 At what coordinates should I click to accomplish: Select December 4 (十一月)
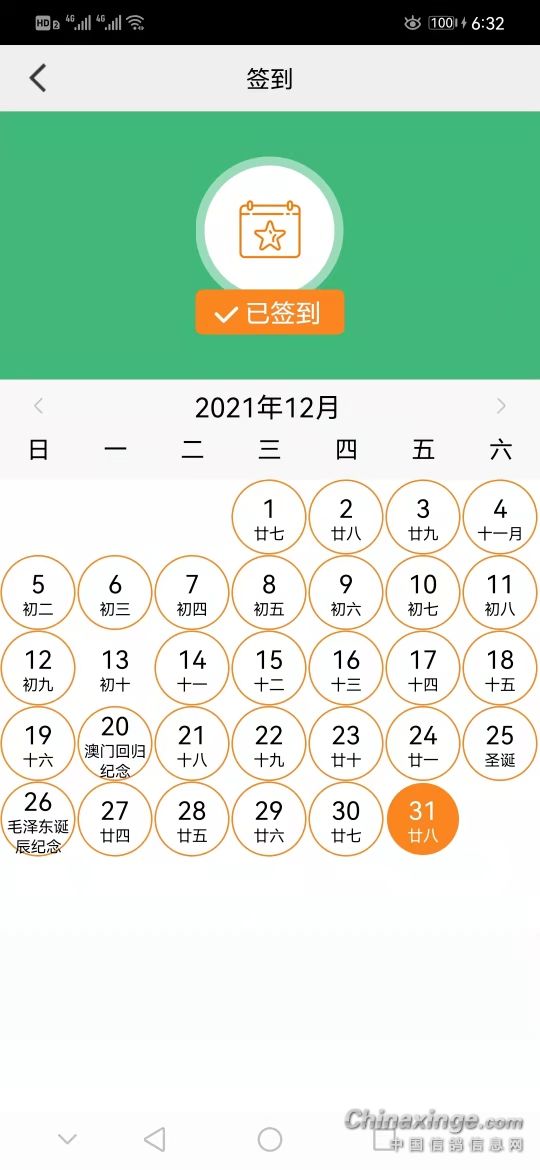click(500, 517)
